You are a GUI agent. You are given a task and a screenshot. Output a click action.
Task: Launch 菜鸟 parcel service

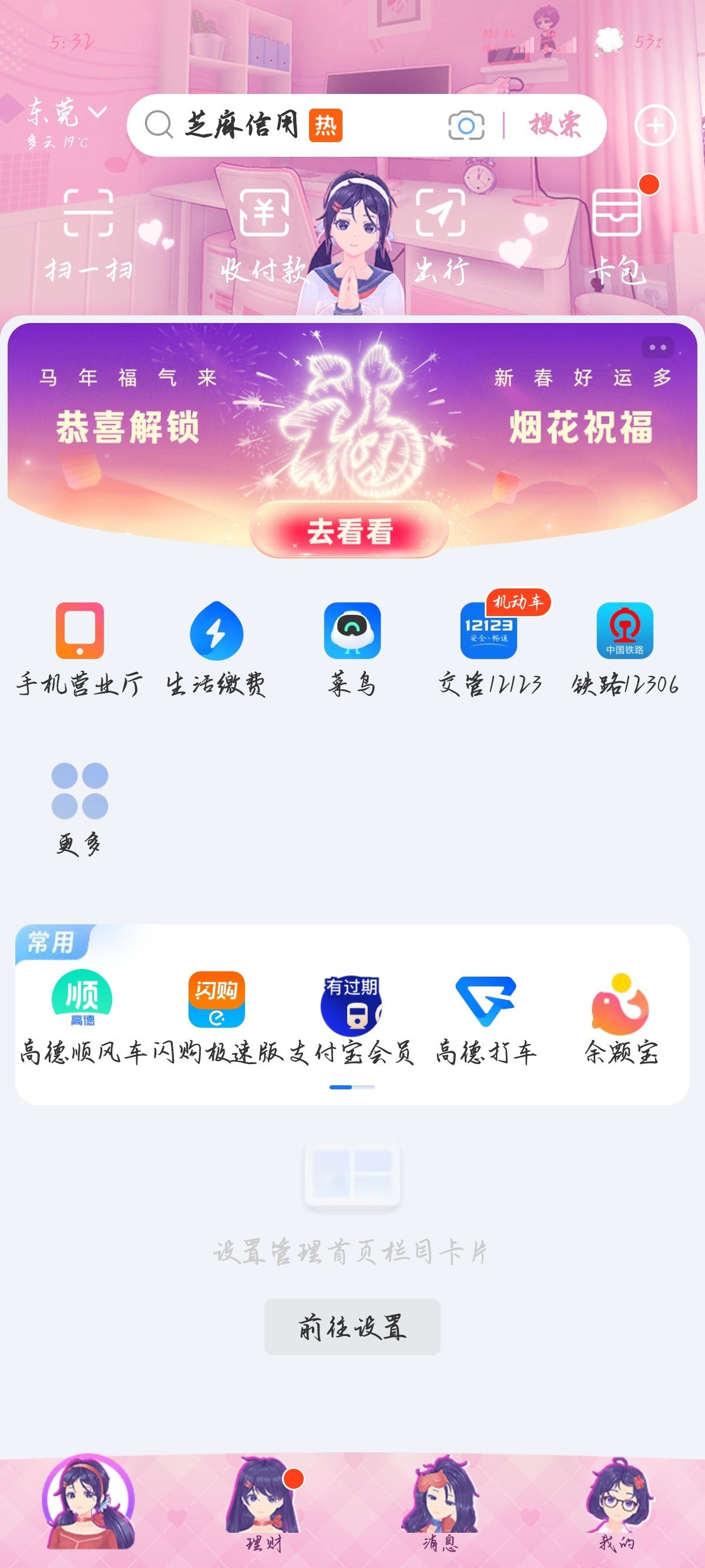click(x=352, y=649)
